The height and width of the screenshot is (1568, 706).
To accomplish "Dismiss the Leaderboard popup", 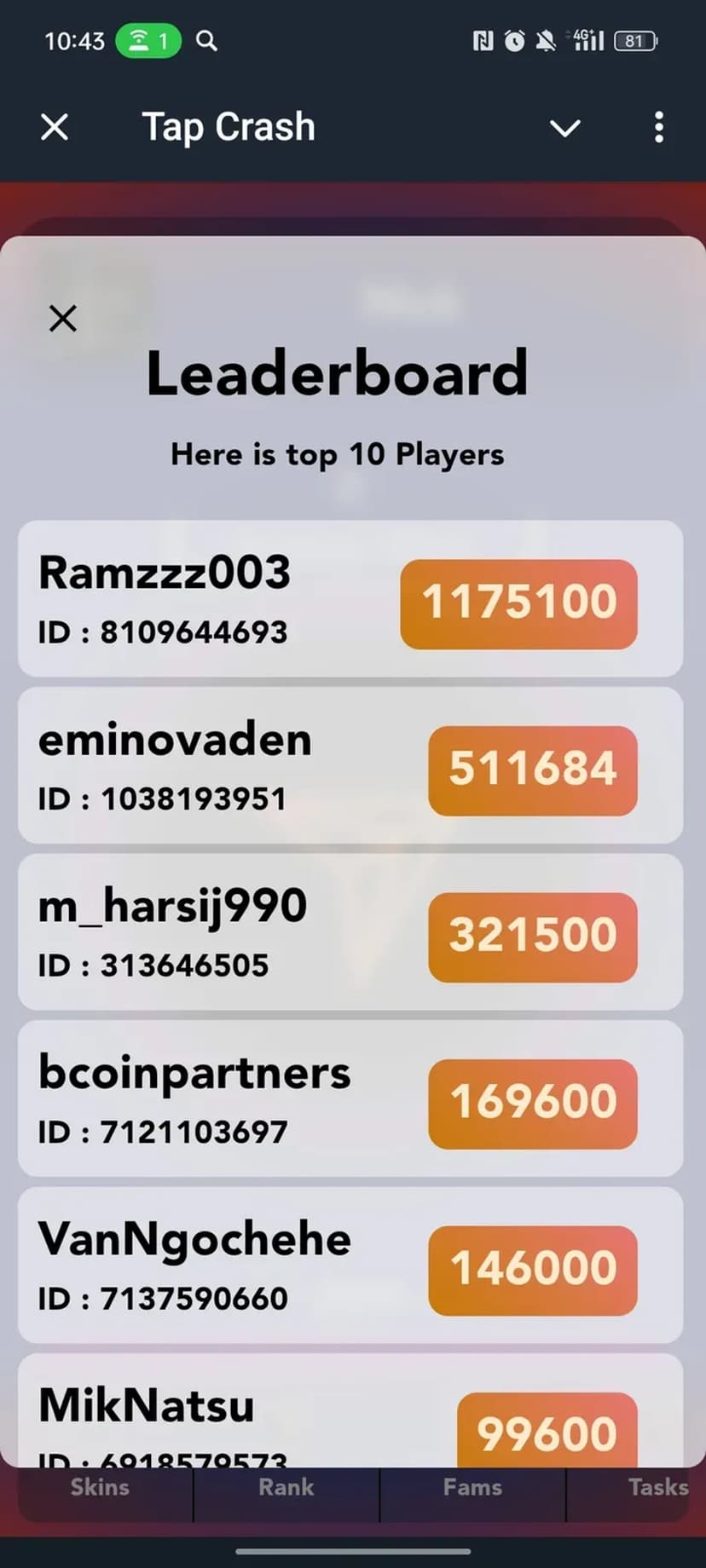I will [x=62, y=319].
